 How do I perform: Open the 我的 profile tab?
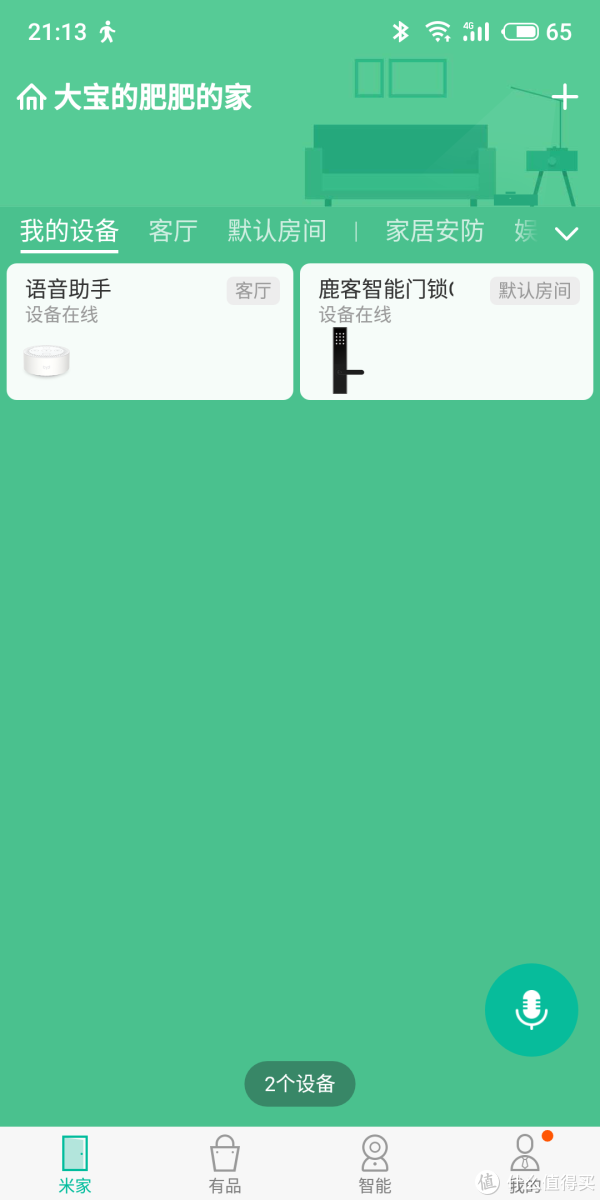point(525,1163)
